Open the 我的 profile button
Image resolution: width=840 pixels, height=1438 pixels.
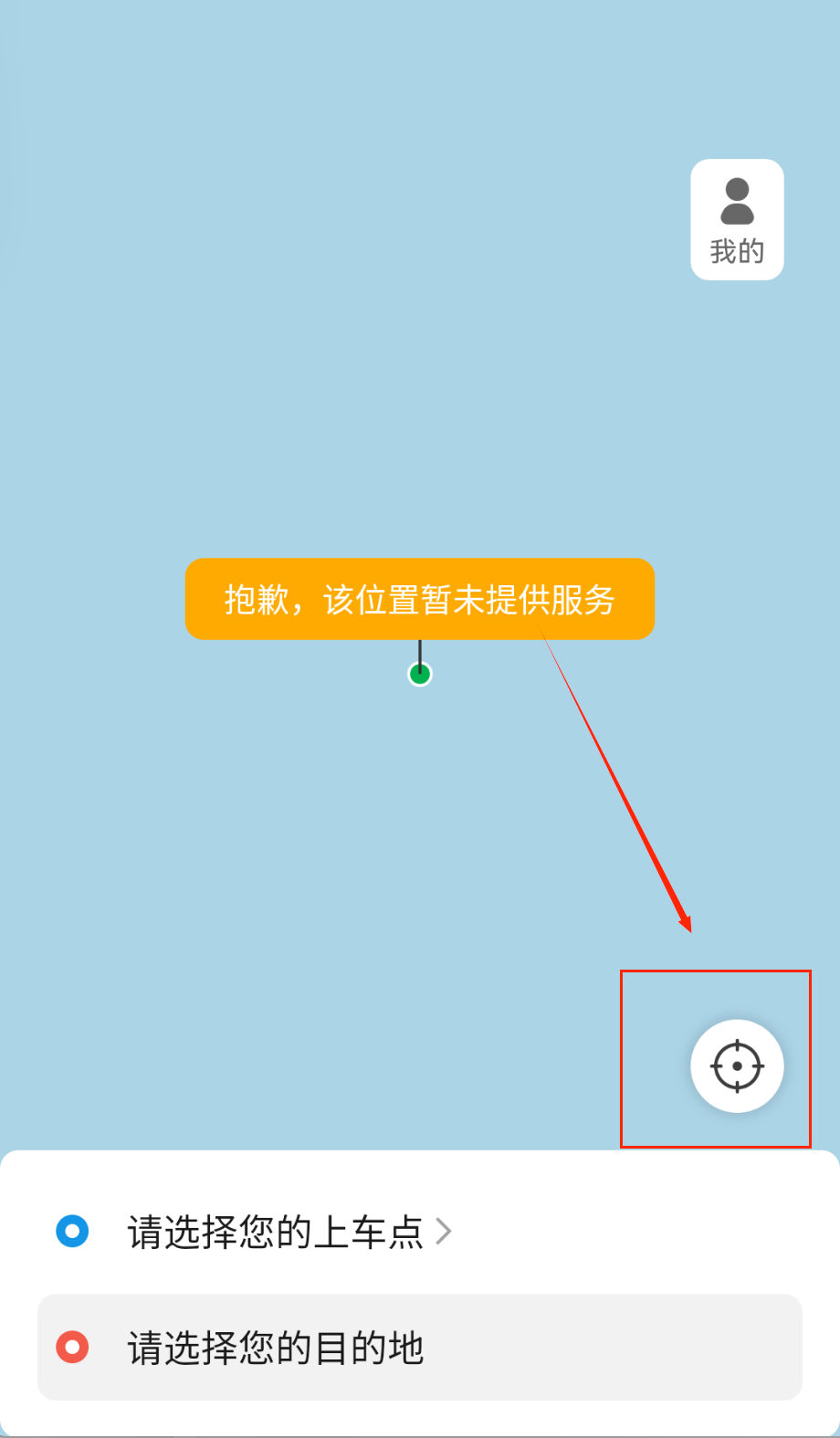click(737, 220)
